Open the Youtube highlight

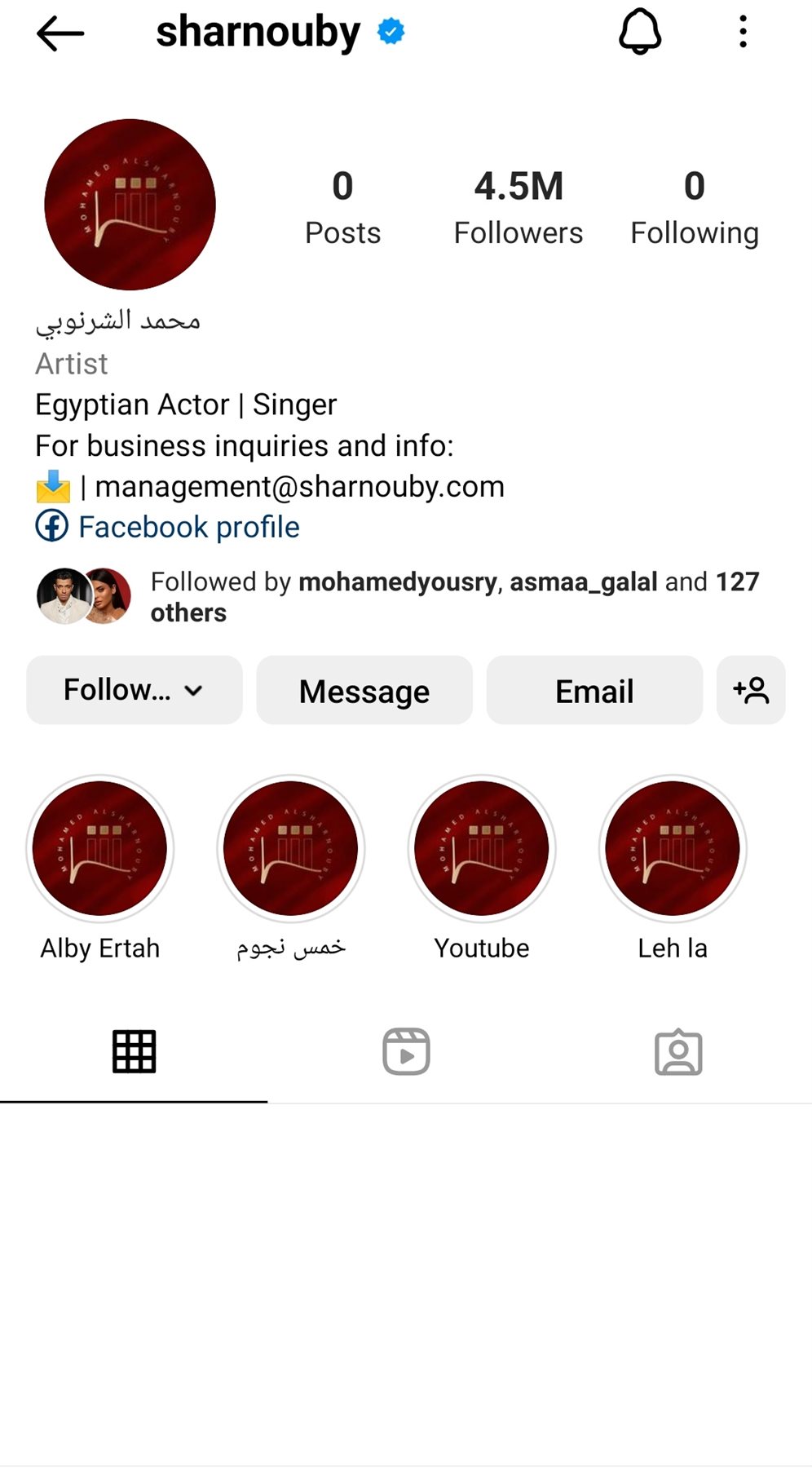click(482, 849)
